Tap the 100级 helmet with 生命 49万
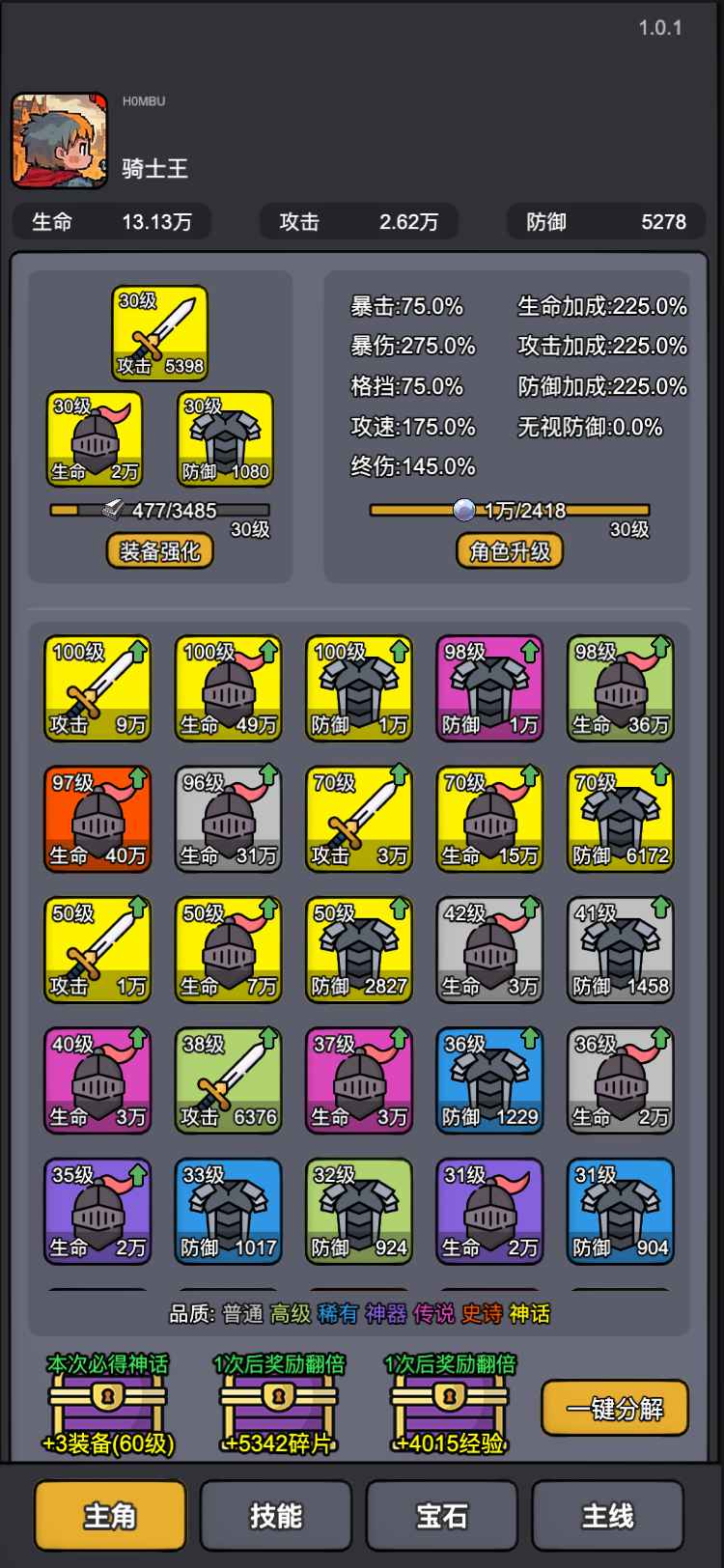 (228, 688)
